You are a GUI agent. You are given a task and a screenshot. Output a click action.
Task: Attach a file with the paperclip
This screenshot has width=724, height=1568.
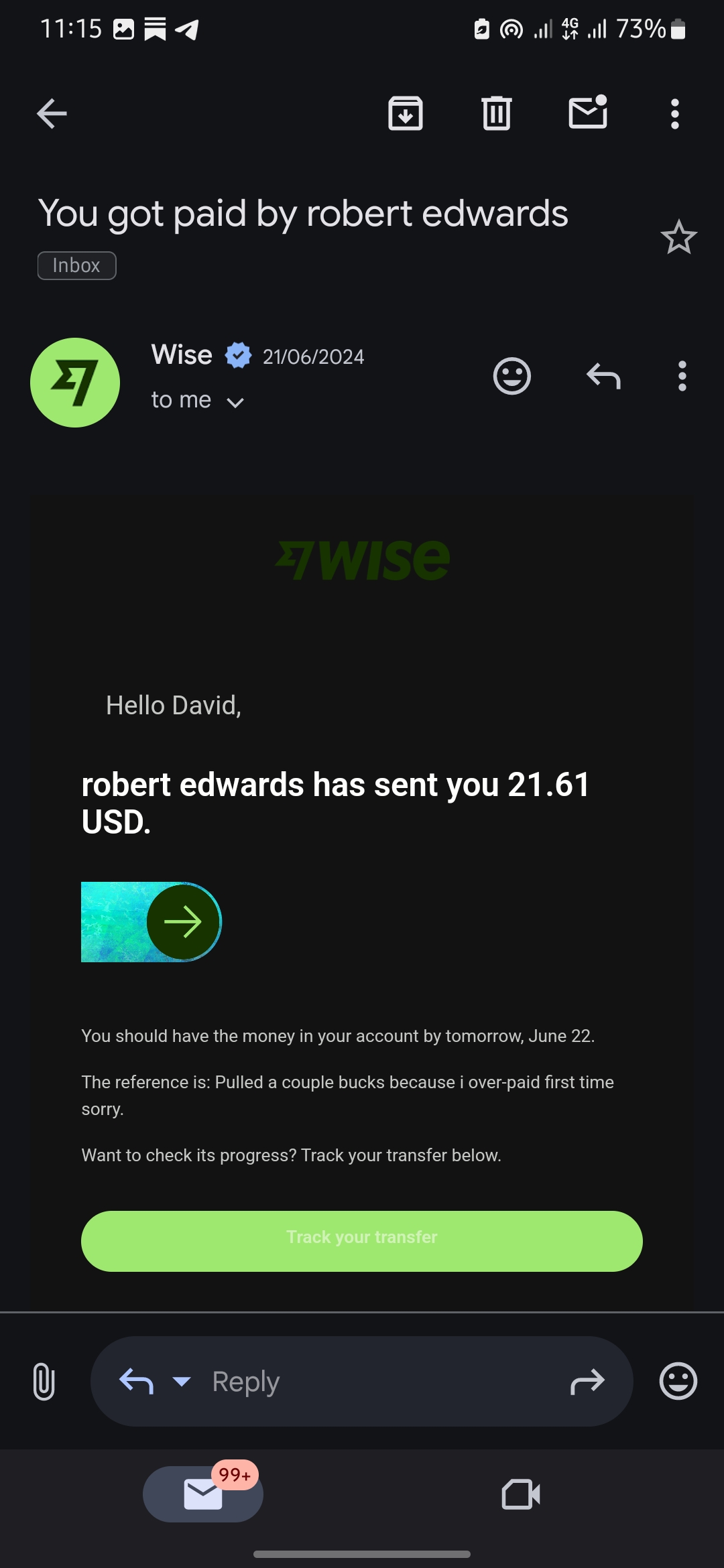44,1381
